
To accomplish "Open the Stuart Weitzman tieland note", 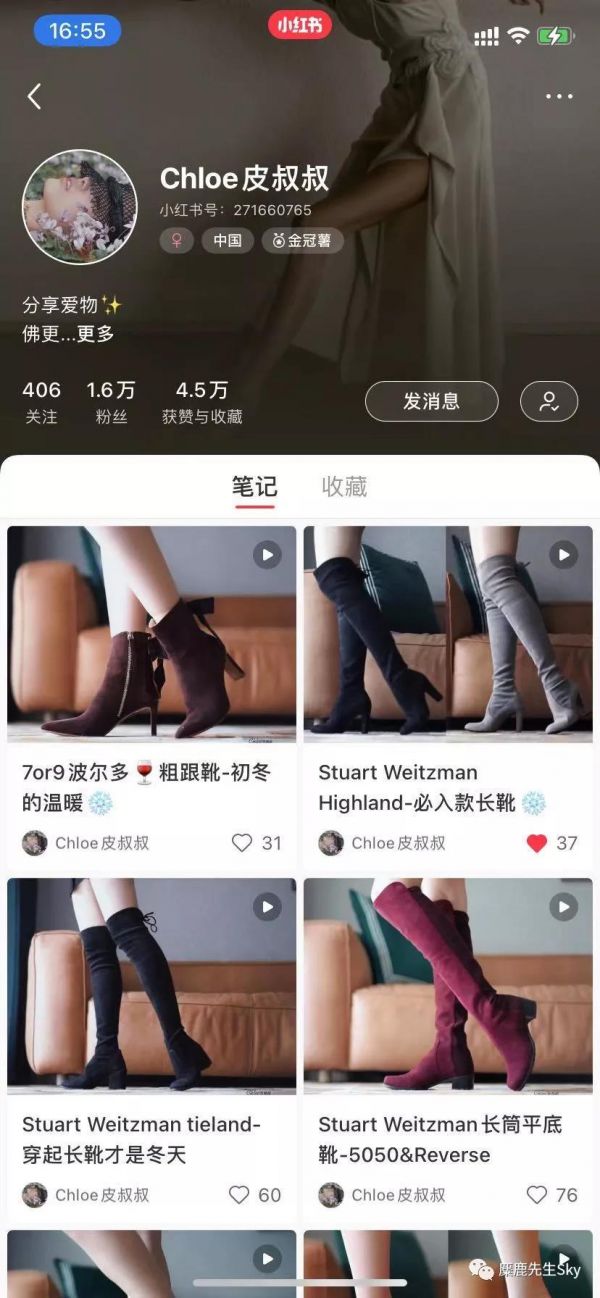I will point(152,986).
